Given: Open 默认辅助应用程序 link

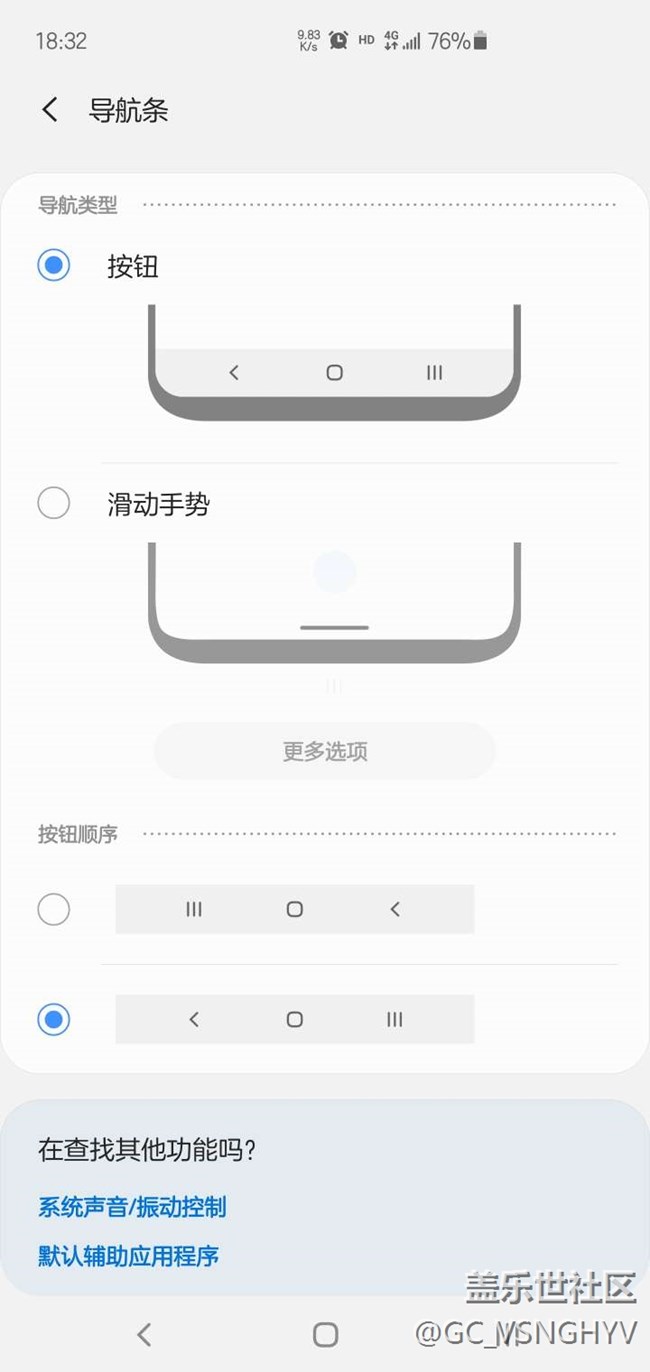Looking at the screenshot, I should 128,1256.
